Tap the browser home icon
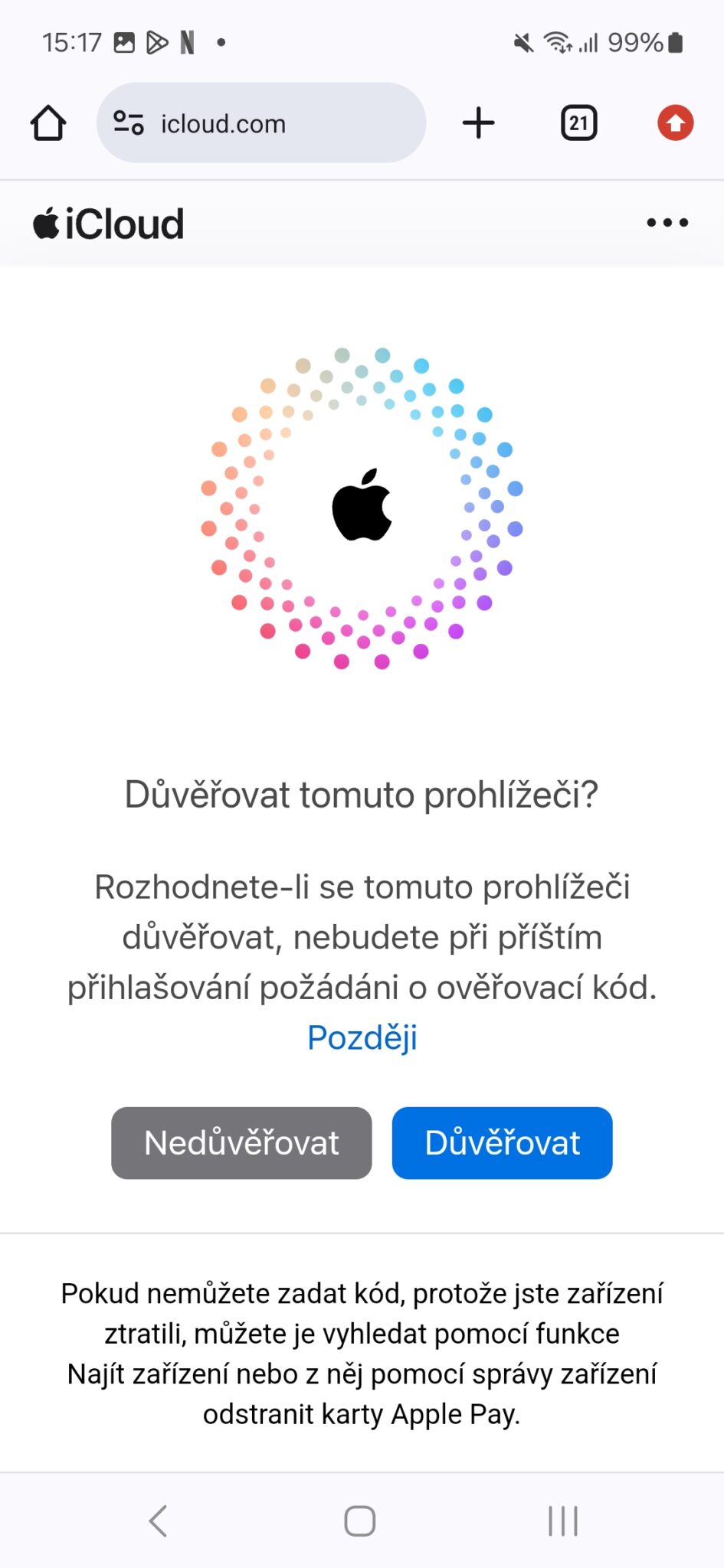724x1568 pixels. (x=48, y=122)
